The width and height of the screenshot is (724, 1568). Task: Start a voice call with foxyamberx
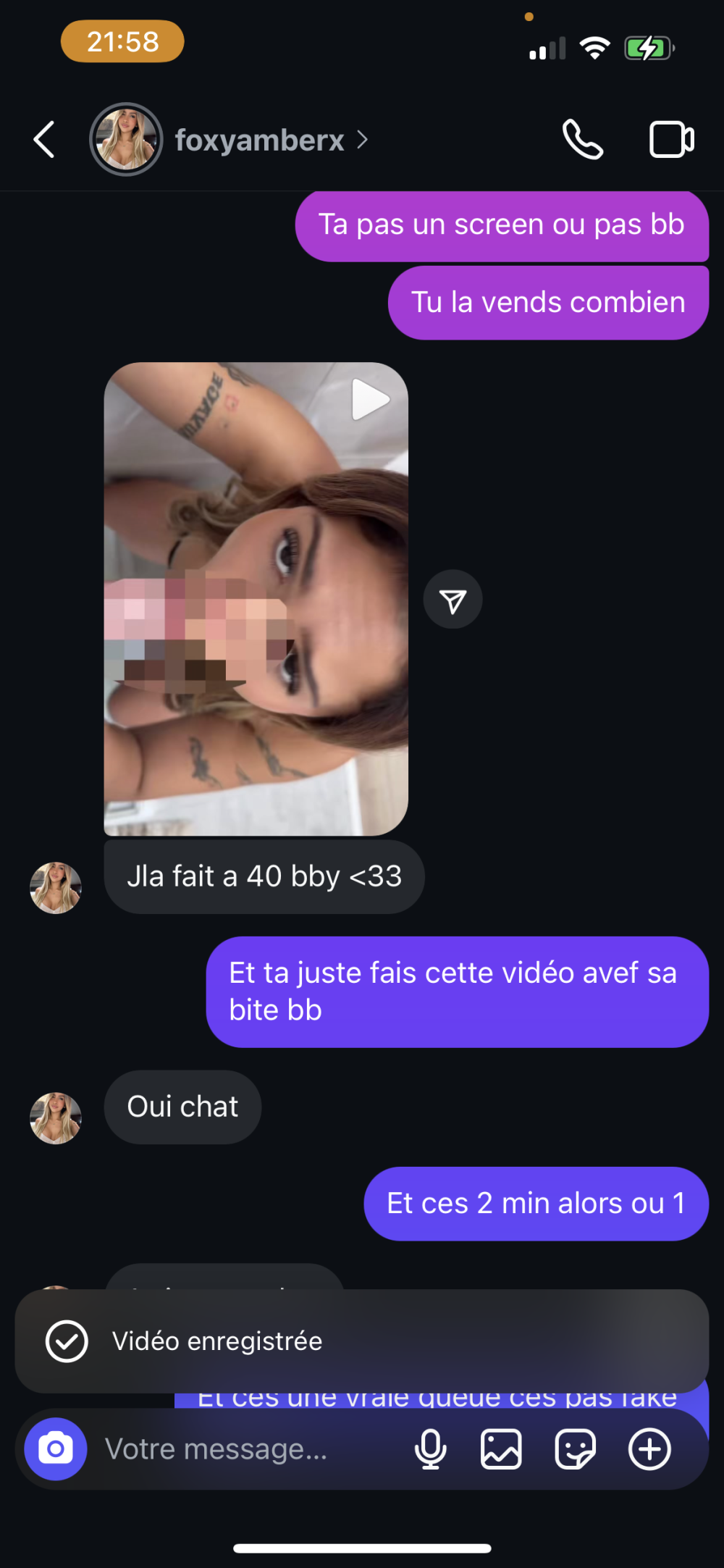pyautogui.click(x=582, y=139)
